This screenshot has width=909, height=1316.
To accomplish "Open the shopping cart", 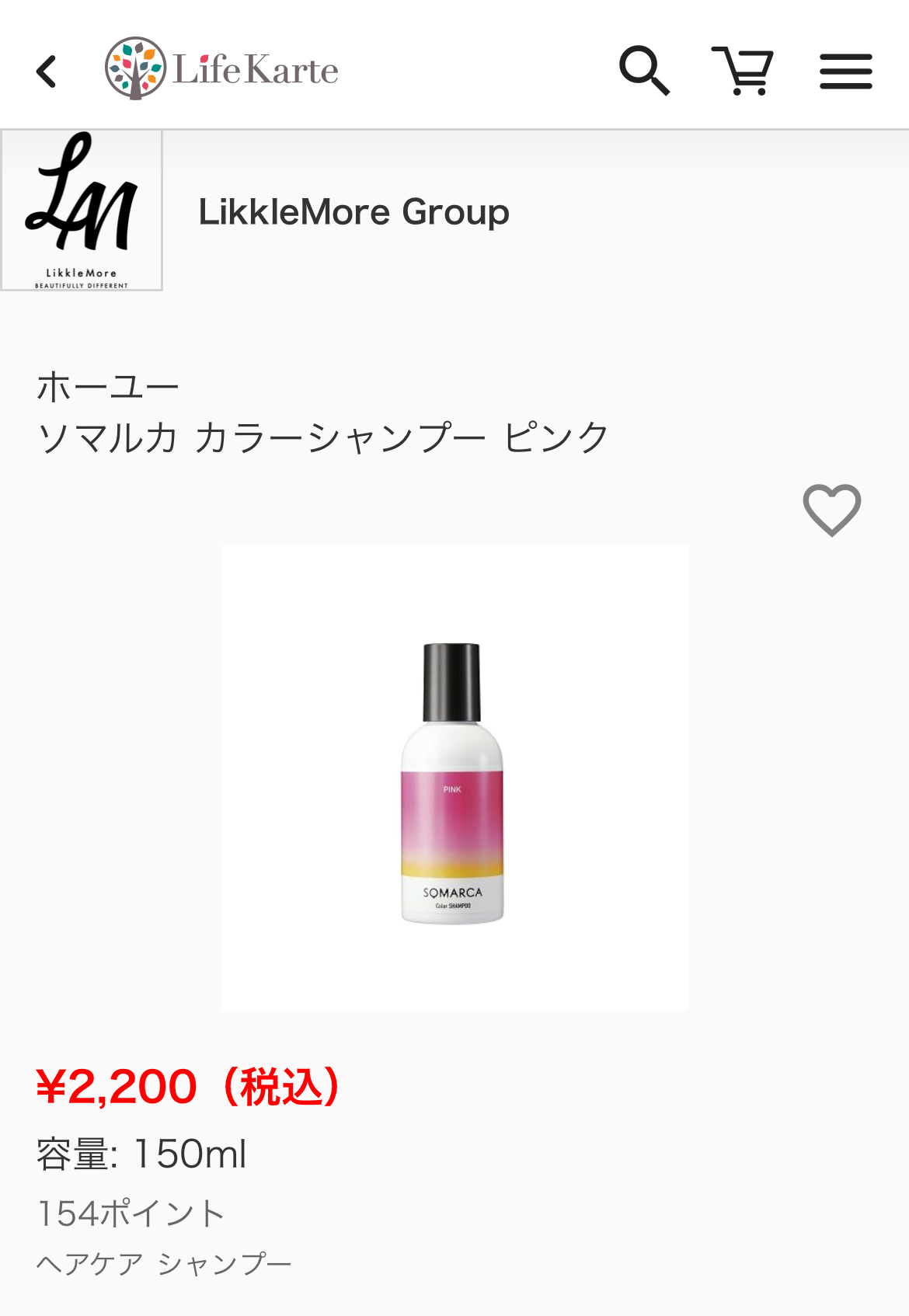I will click(x=743, y=71).
